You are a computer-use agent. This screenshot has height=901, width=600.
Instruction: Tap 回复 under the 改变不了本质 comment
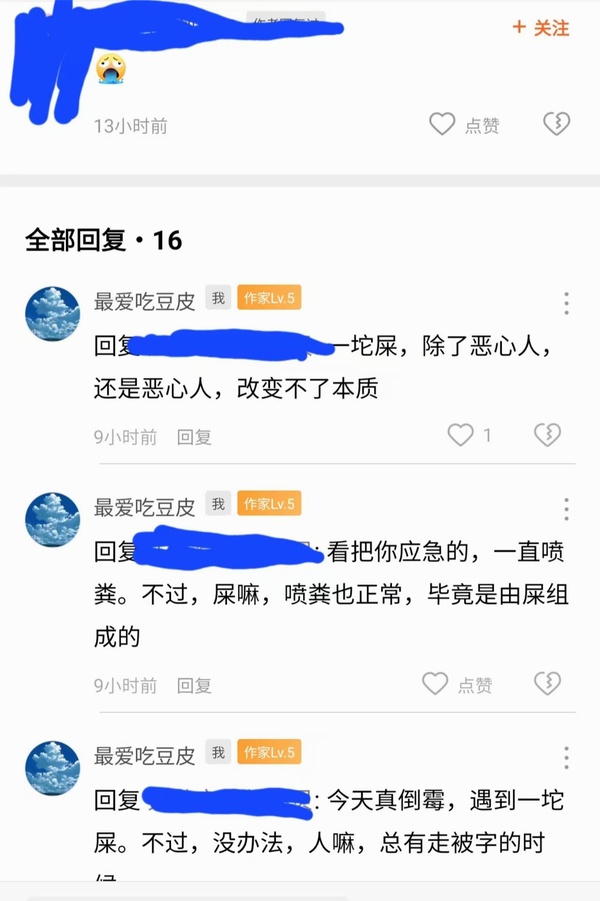(194, 437)
